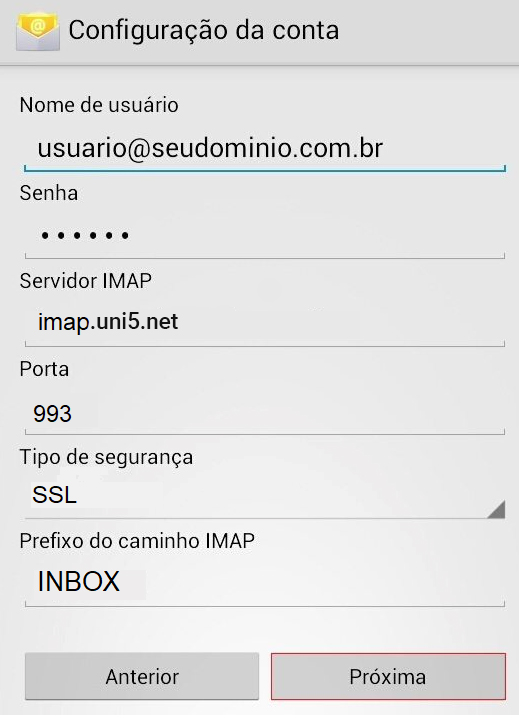Go back with the Anterior button

click(x=142, y=676)
